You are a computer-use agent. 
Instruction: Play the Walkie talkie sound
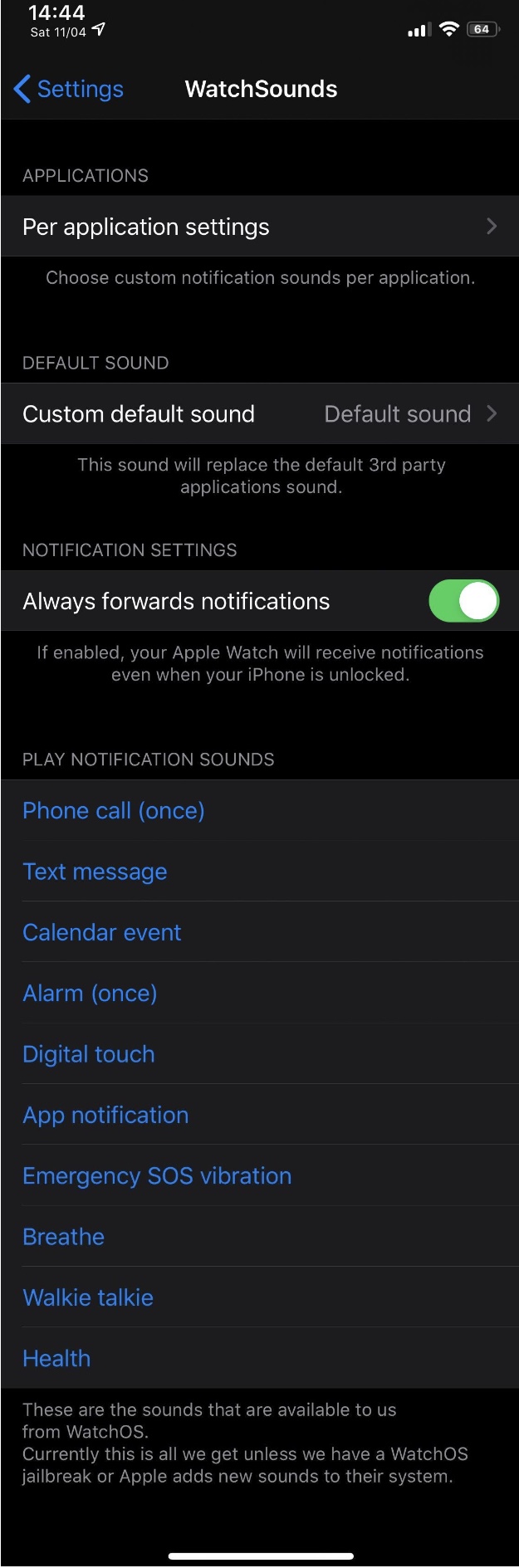tap(88, 1297)
